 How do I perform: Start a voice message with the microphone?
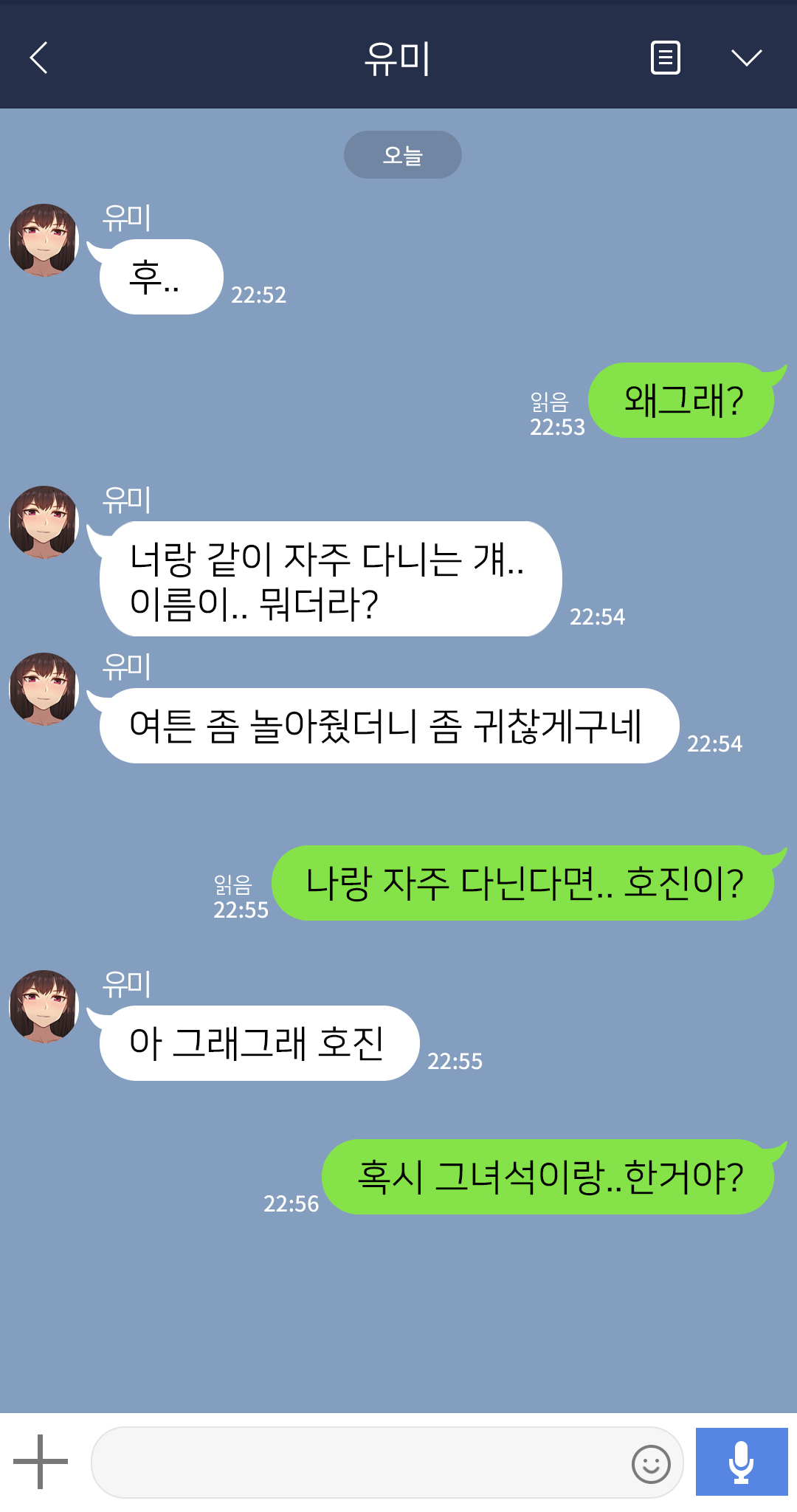click(x=741, y=1462)
